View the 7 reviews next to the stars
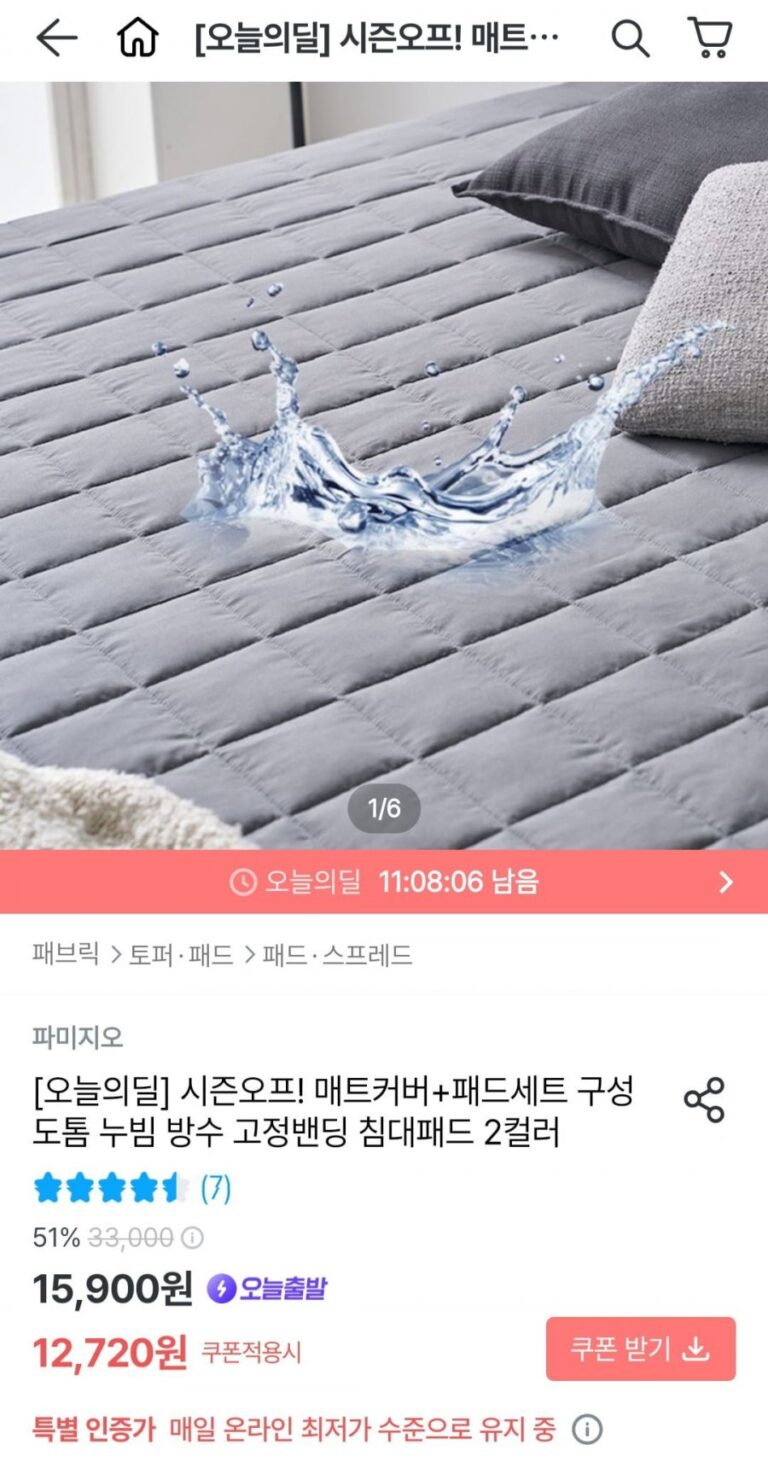 tap(216, 1188)
